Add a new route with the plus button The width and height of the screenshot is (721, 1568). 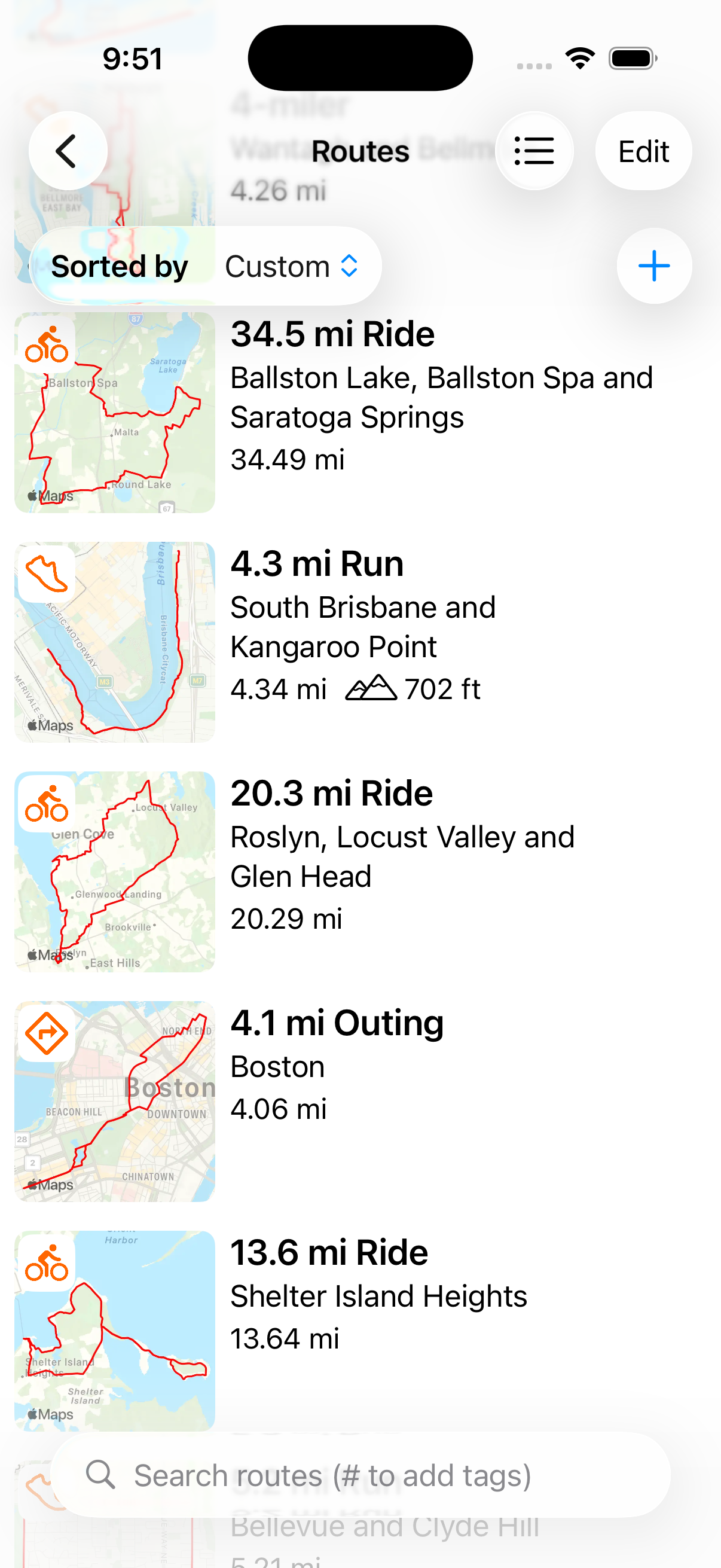click(653, 266)
